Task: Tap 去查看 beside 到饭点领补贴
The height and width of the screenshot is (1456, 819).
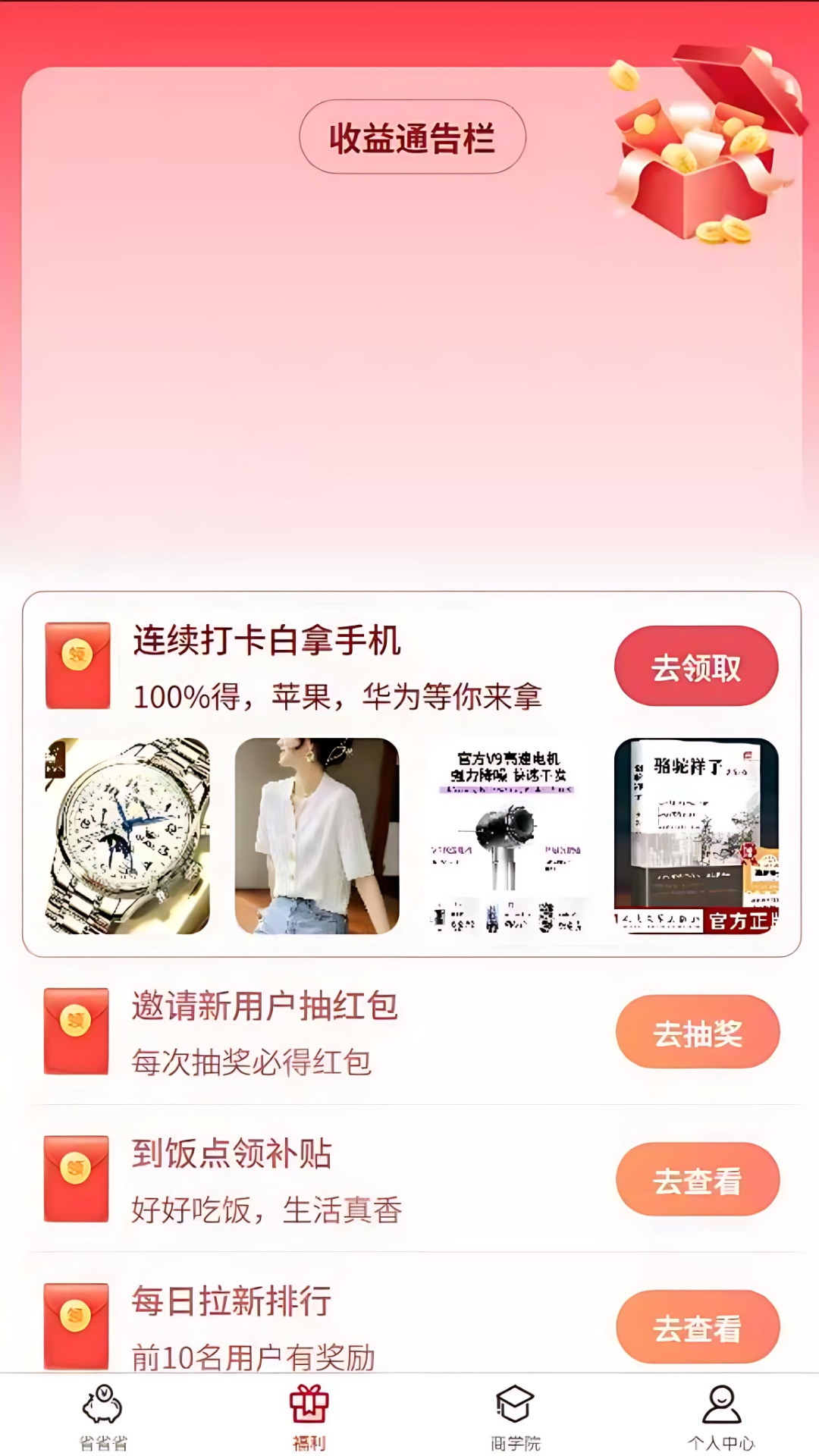Action: click(x=698, y=1179)
